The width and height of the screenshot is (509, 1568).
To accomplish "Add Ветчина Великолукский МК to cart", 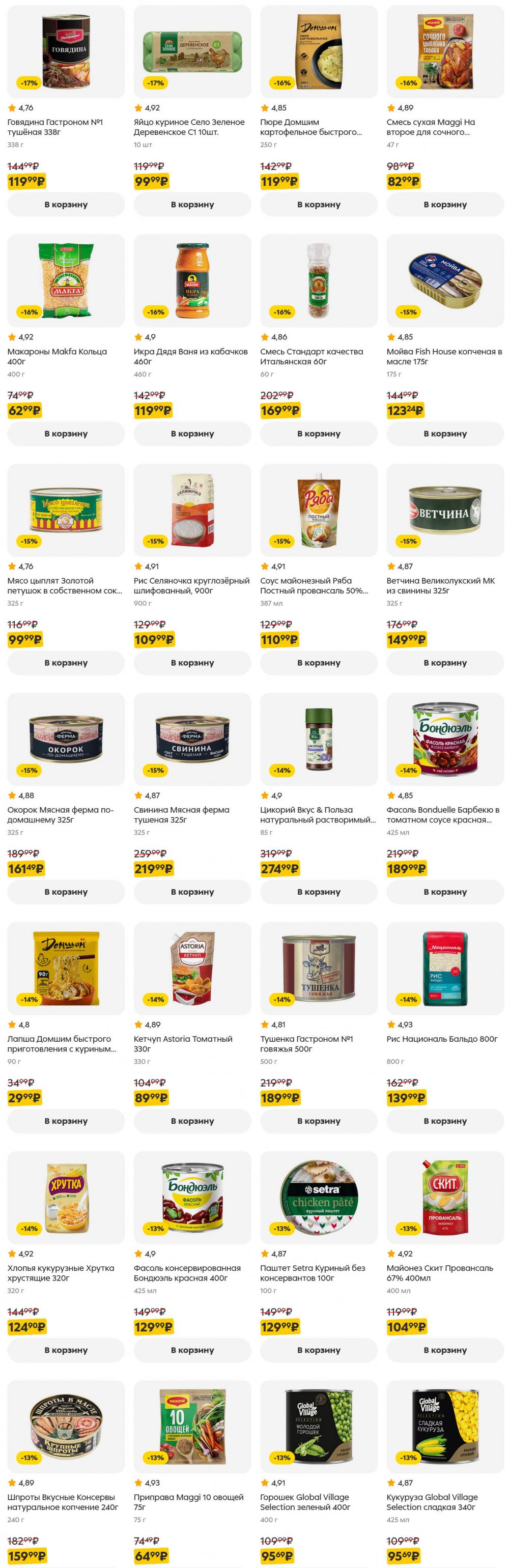I will [x=444, y=662].
